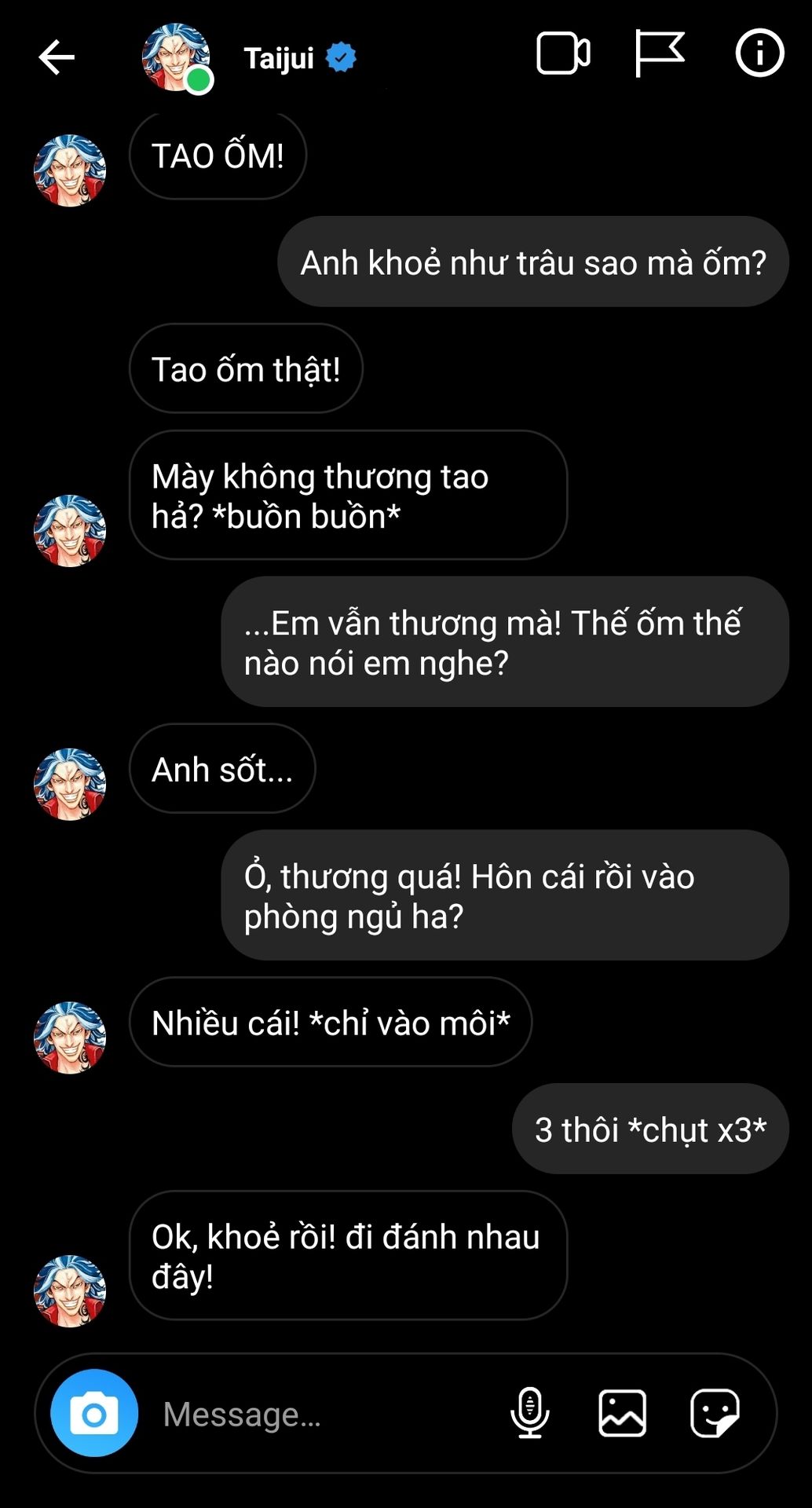The width and height of the screenshot is (812, 1508).
Task: Open the camera to send a photo
Action: click(x=94, y=1414)
